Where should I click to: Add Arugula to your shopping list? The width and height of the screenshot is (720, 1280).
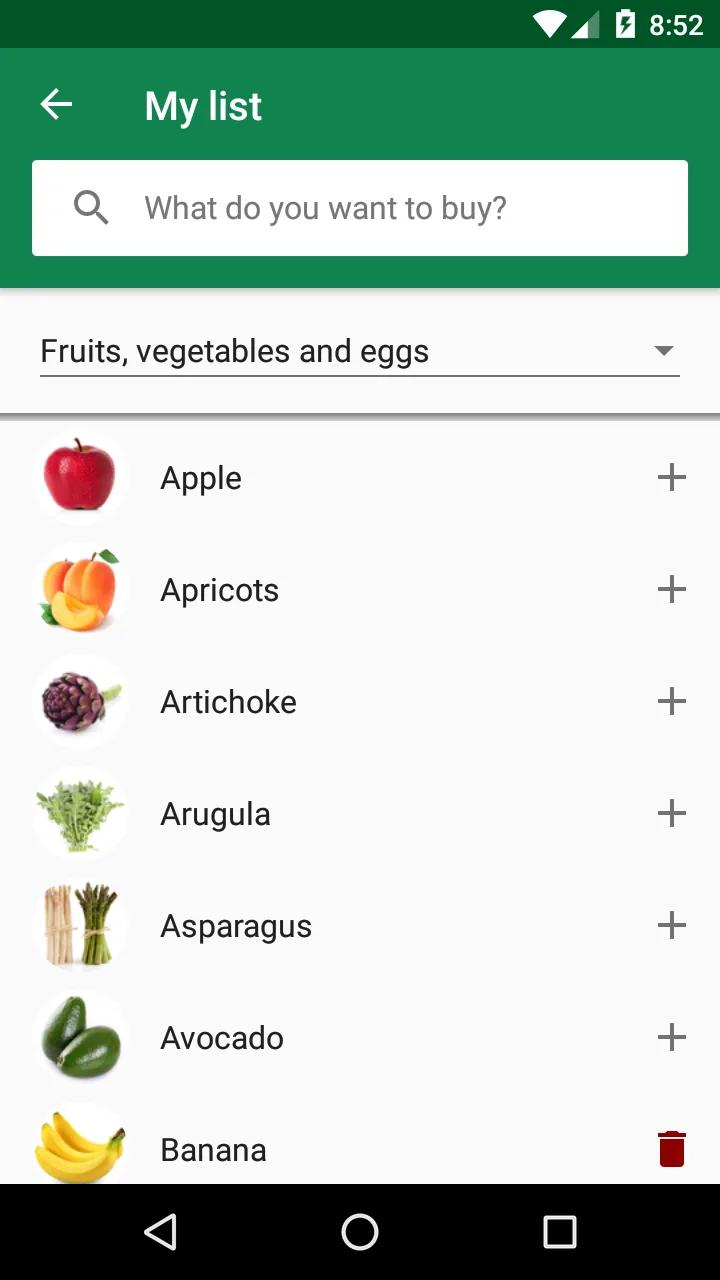pyautogui.click(x=671, y=813)
